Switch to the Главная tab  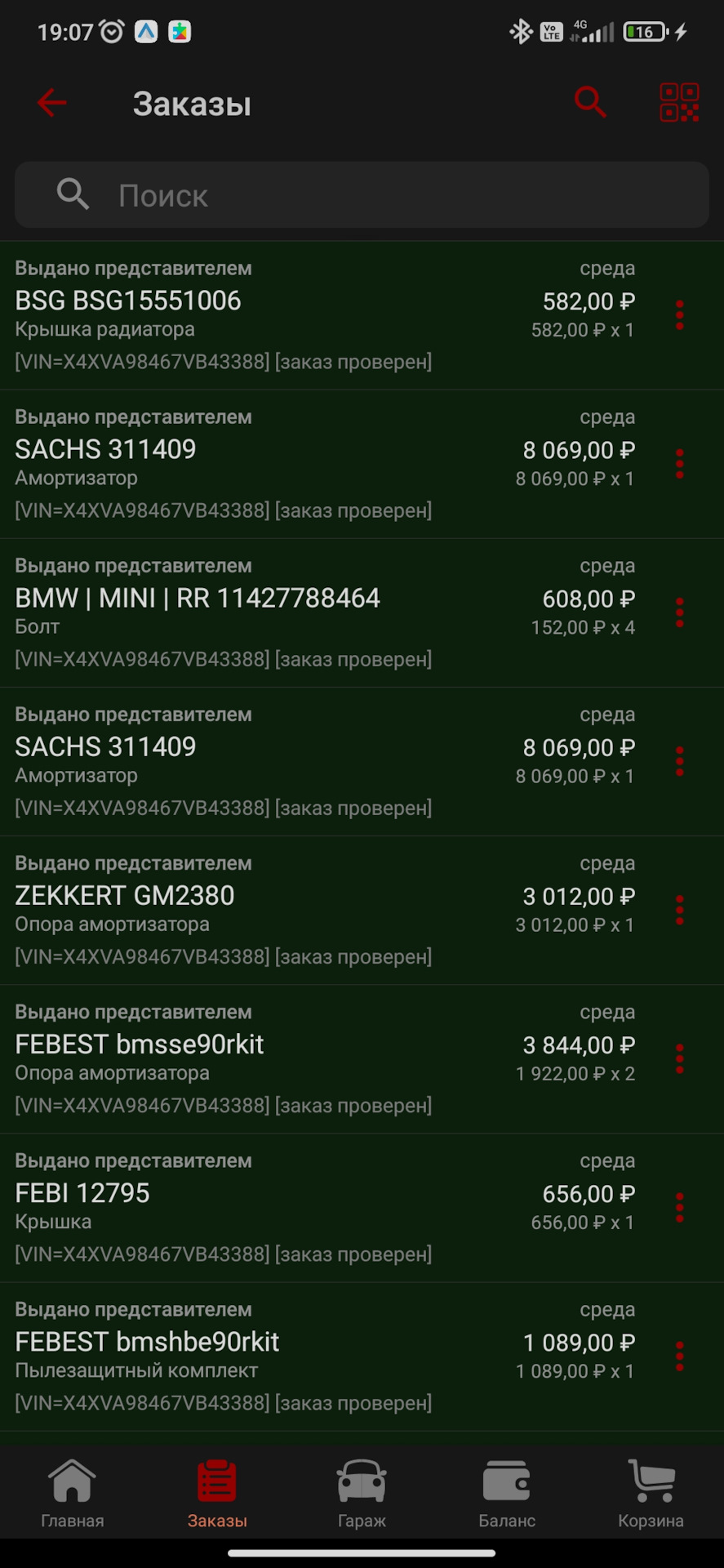point(73,1494)
